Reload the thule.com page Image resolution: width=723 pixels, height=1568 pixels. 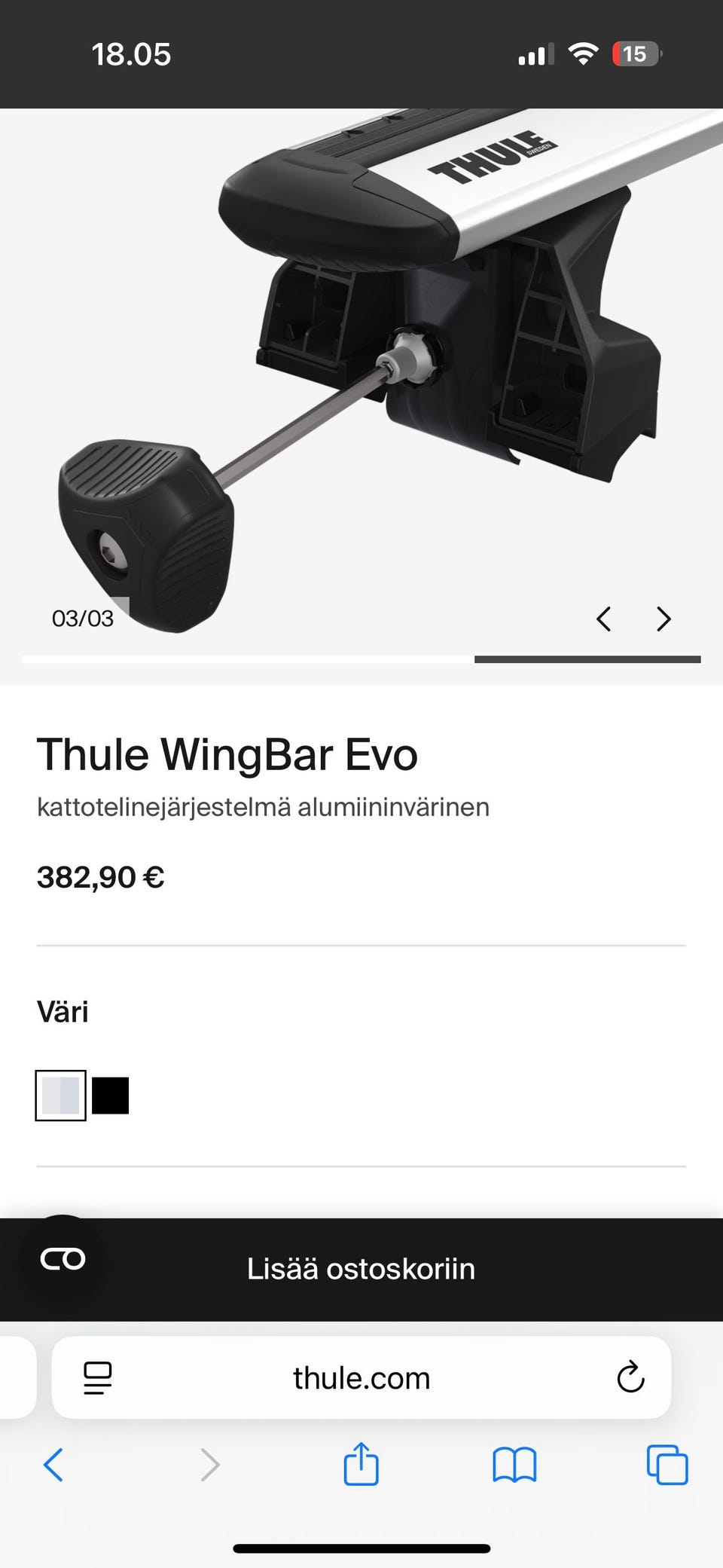tap(630, 1378)
